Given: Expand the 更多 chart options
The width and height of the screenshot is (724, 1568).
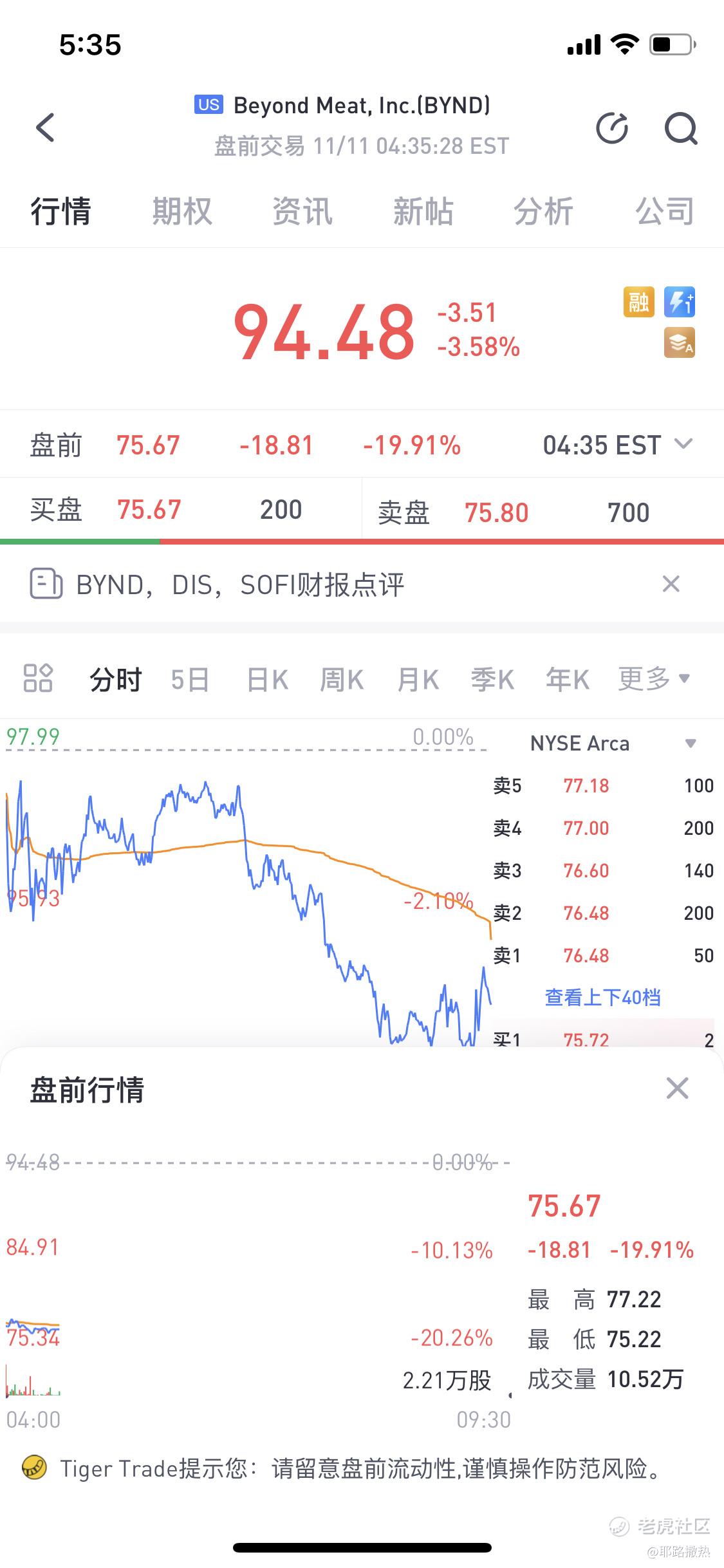Looking at the screenshot, I should click(654, 678).
